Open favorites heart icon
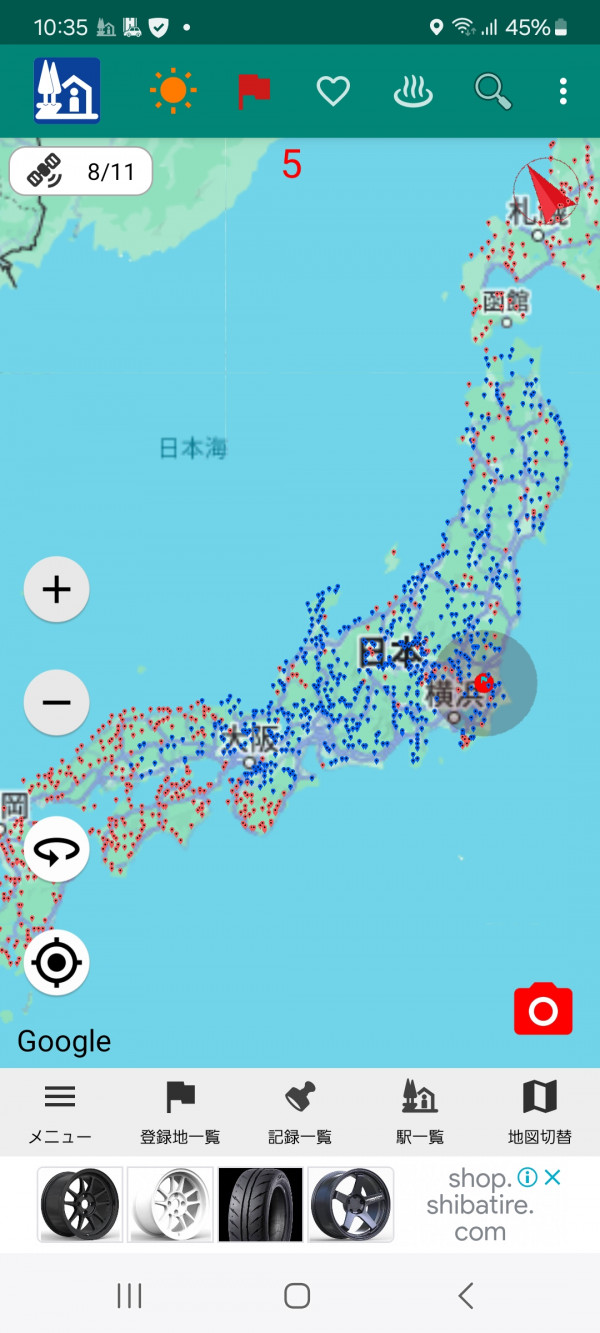Viewport: 600px width, 1333px height. (x=333, y=92)
